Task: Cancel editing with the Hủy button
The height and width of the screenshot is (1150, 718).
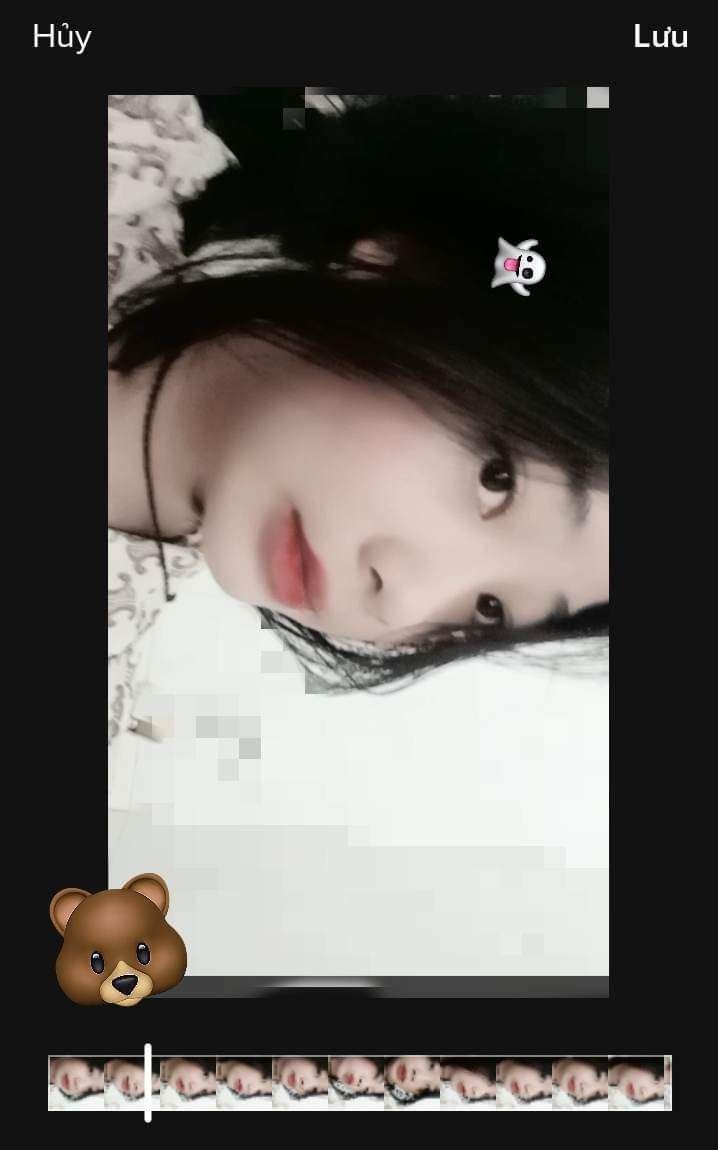Action: coord(62,37)
